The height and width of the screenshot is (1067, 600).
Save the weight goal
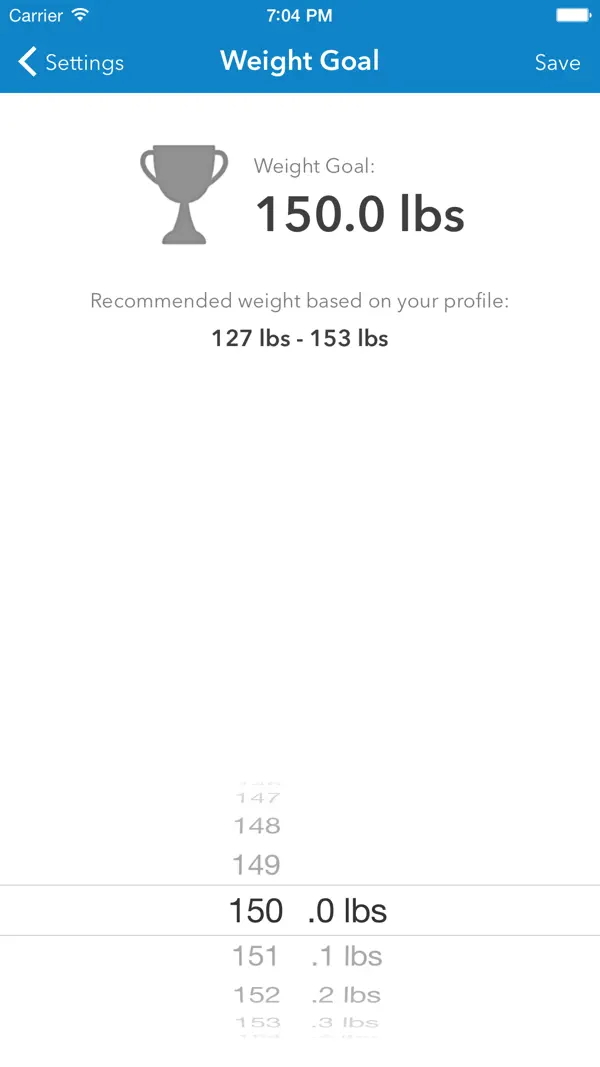tap(557, 63)
